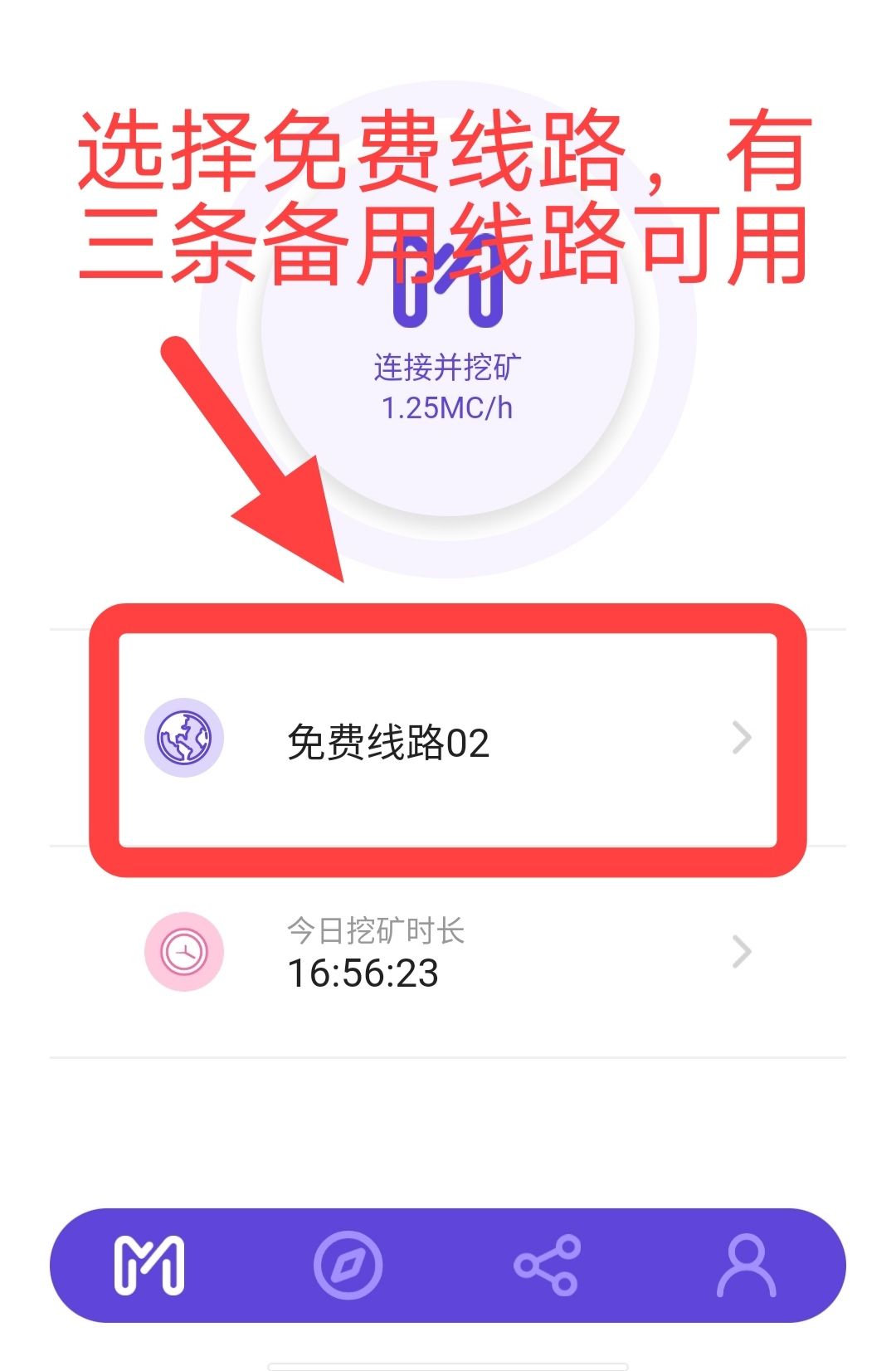Image resolution: width=896 pixels, height=1371 pixels.
Task: Open the 免费线路02 route selector
Action: click(448, 739)
